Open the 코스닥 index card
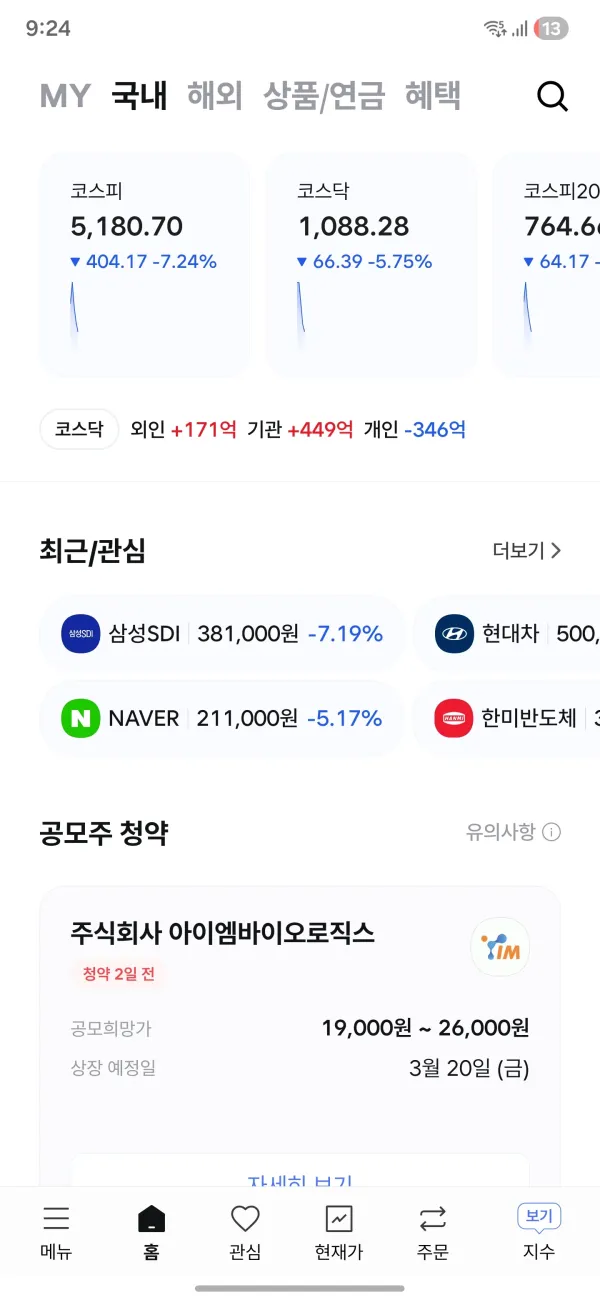600x1300 pixels. [371, 265]
